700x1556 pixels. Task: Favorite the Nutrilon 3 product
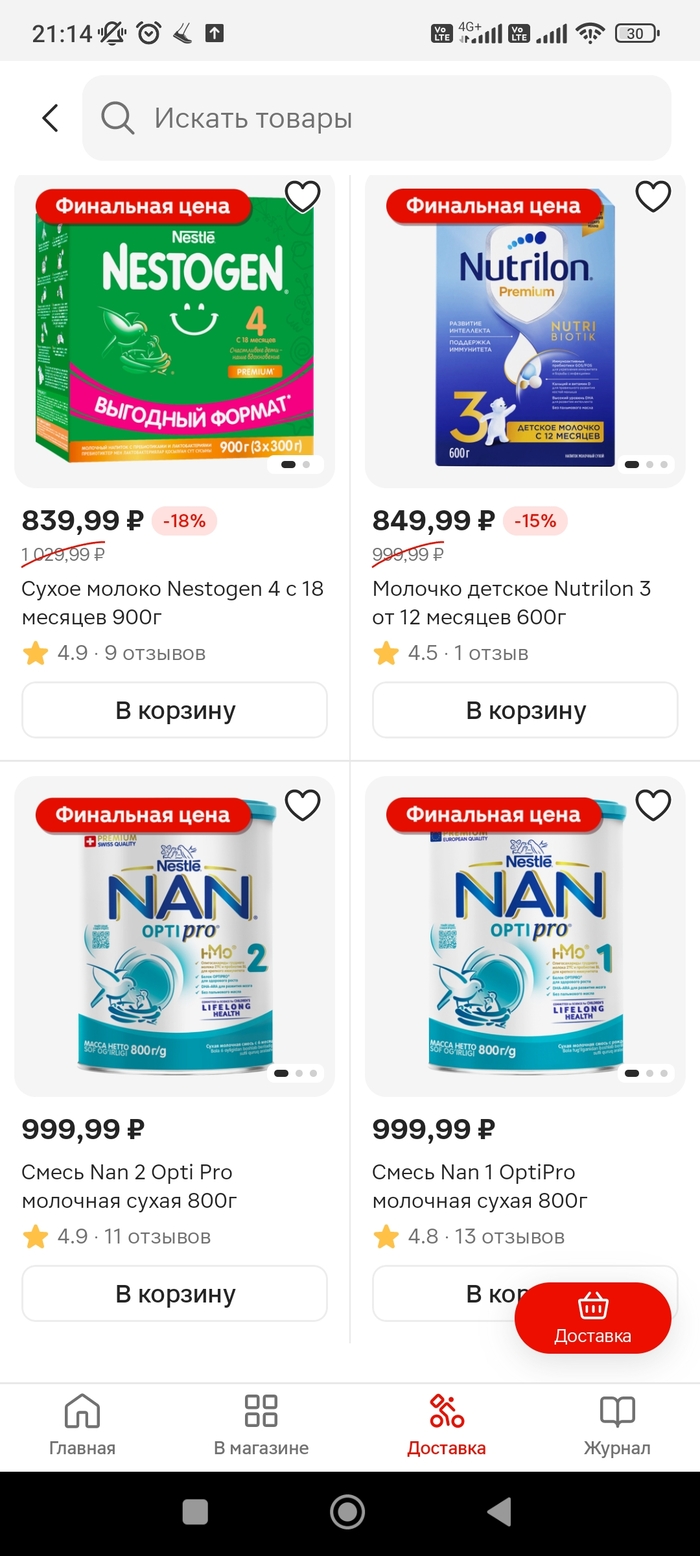click(653, 196)
